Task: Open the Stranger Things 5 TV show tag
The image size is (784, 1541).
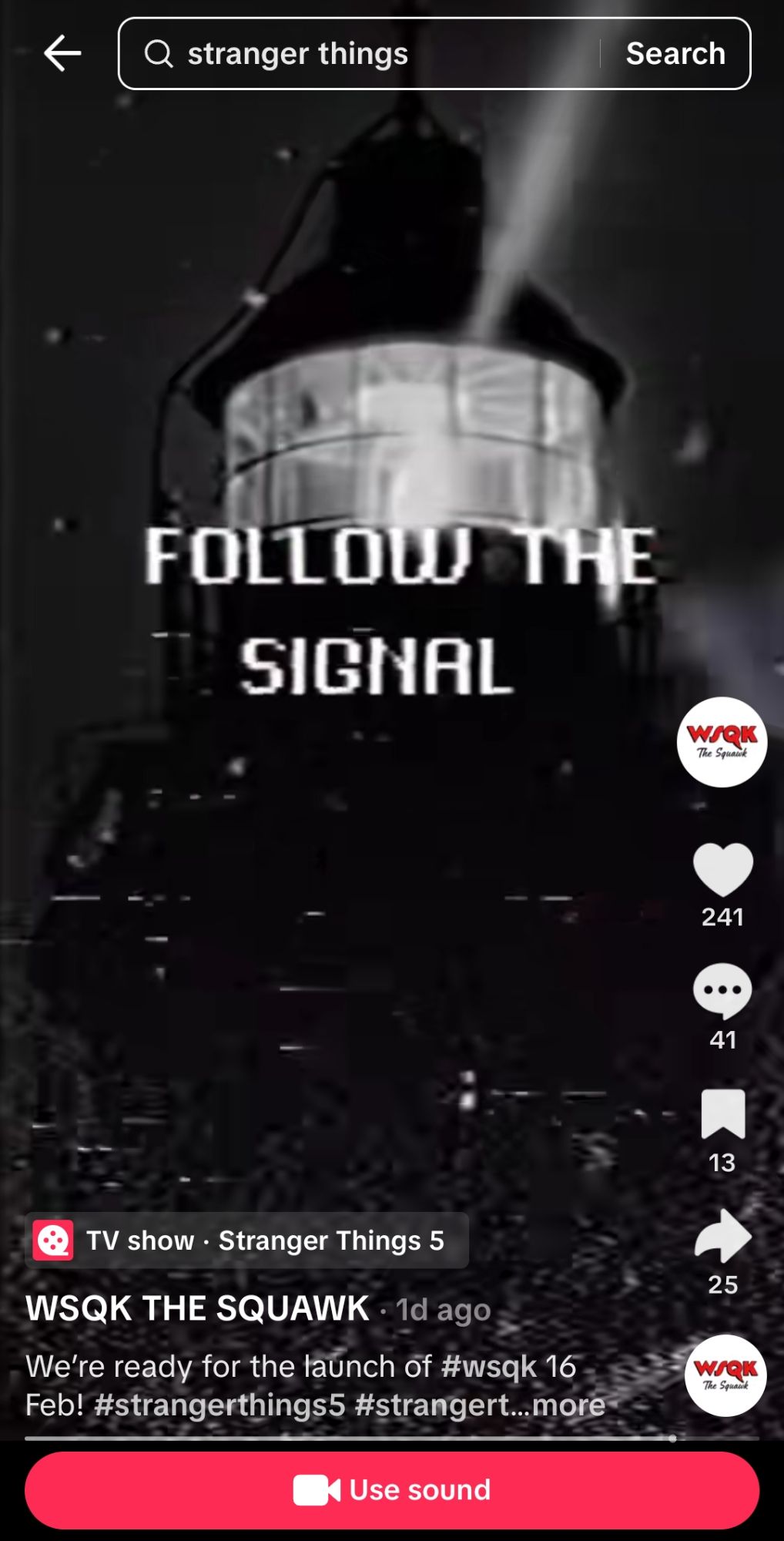Action: coord(246,1241)
